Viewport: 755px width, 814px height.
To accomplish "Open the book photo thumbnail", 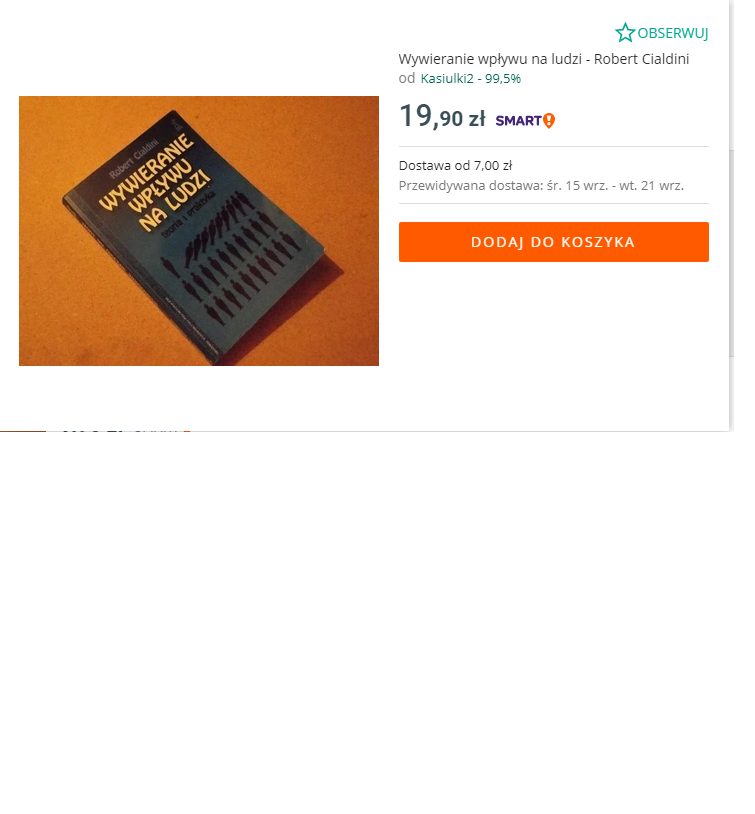I will coord(199,231).
